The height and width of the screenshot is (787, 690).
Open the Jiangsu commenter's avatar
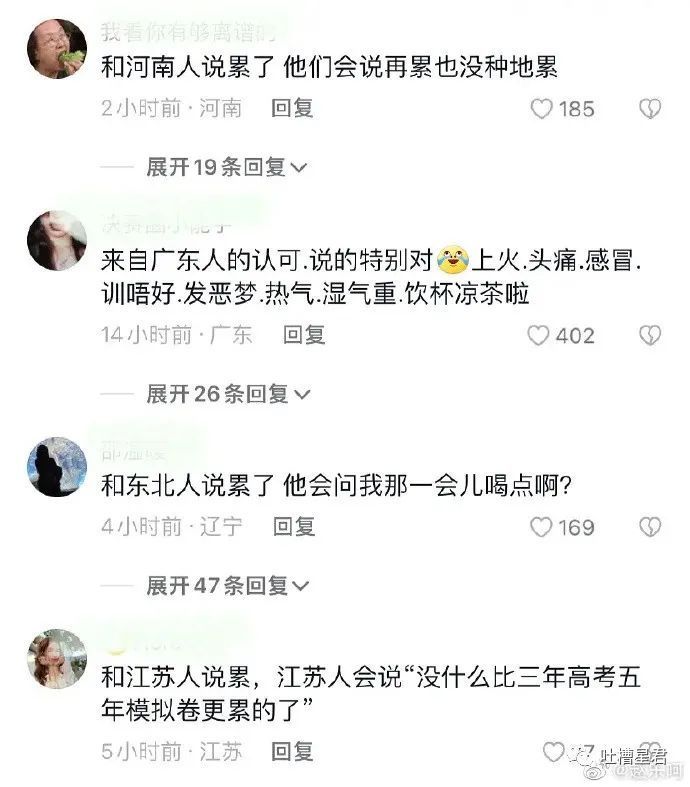[x=57, y=659]
